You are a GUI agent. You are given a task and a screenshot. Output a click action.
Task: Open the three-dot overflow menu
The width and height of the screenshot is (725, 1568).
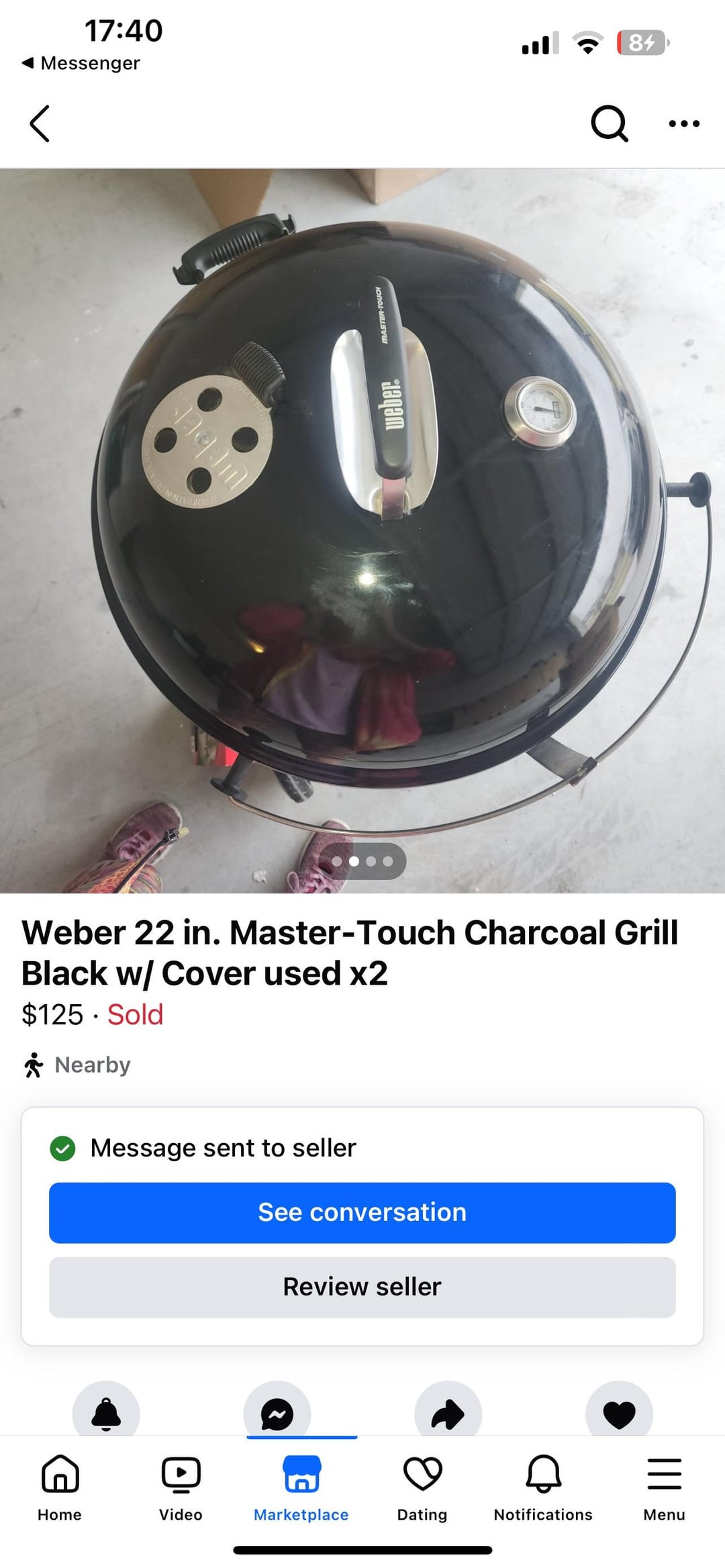[683, 124]
